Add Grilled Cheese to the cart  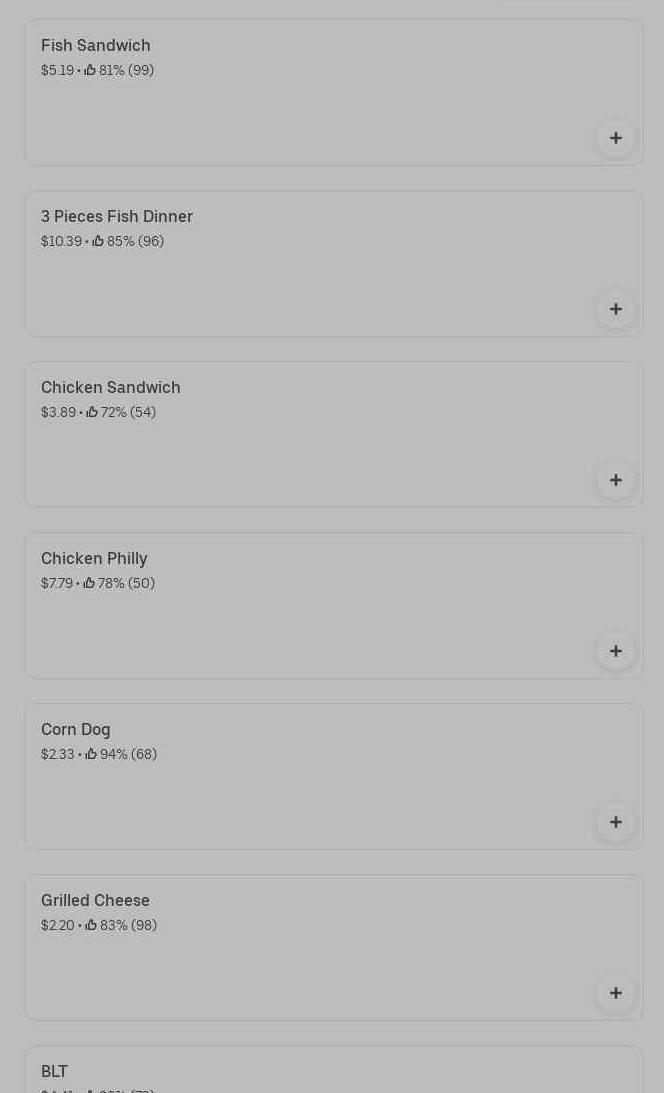tap(616, 993)
